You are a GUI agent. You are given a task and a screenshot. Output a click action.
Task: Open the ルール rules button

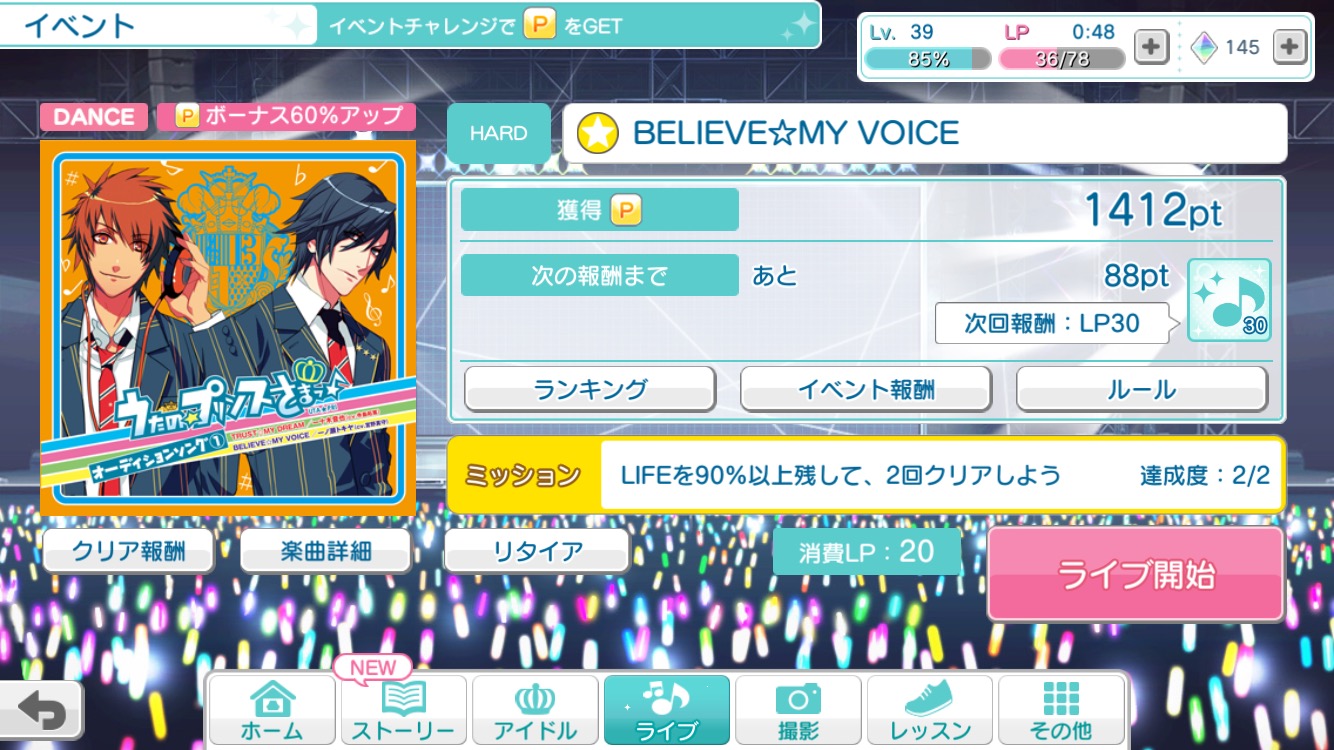coord(1141,389)
